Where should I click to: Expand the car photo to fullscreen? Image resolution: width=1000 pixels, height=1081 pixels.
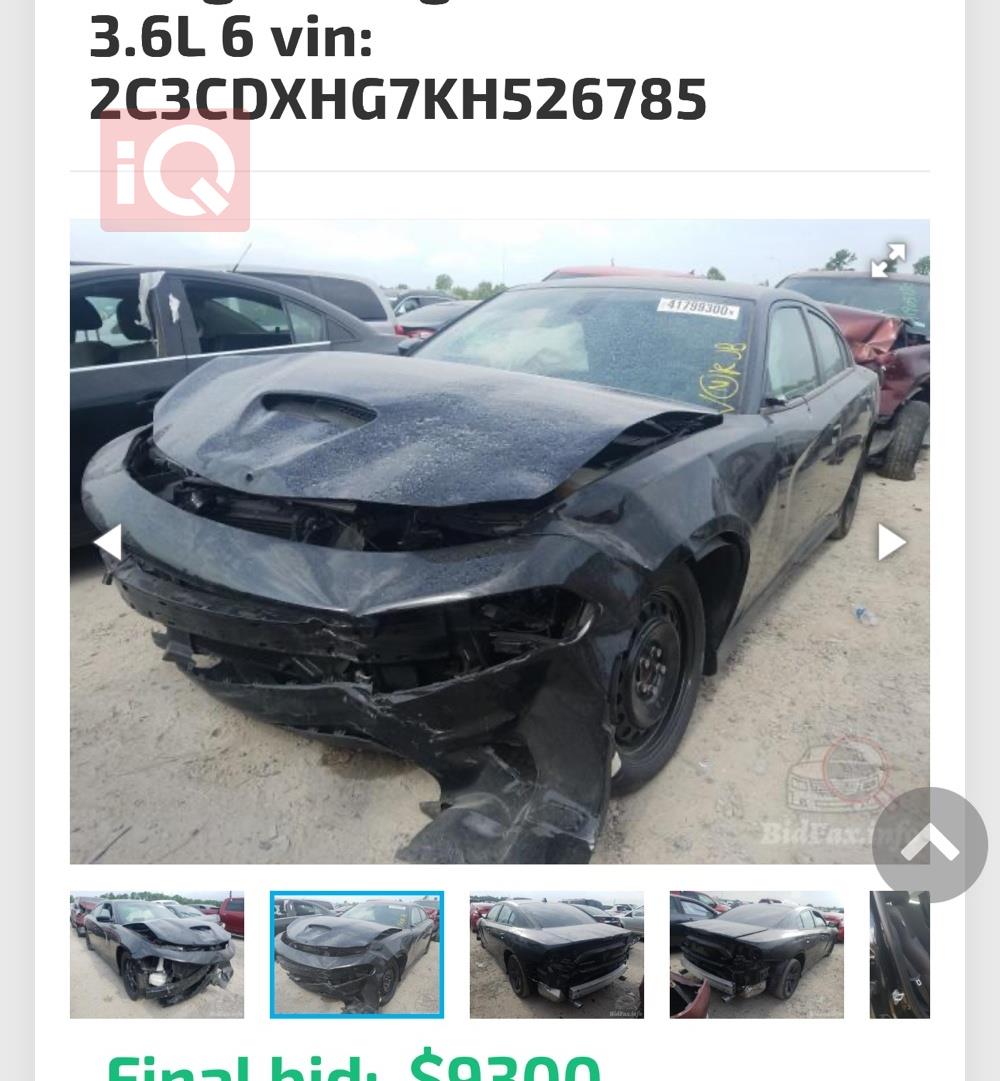(x=888, y=260)
